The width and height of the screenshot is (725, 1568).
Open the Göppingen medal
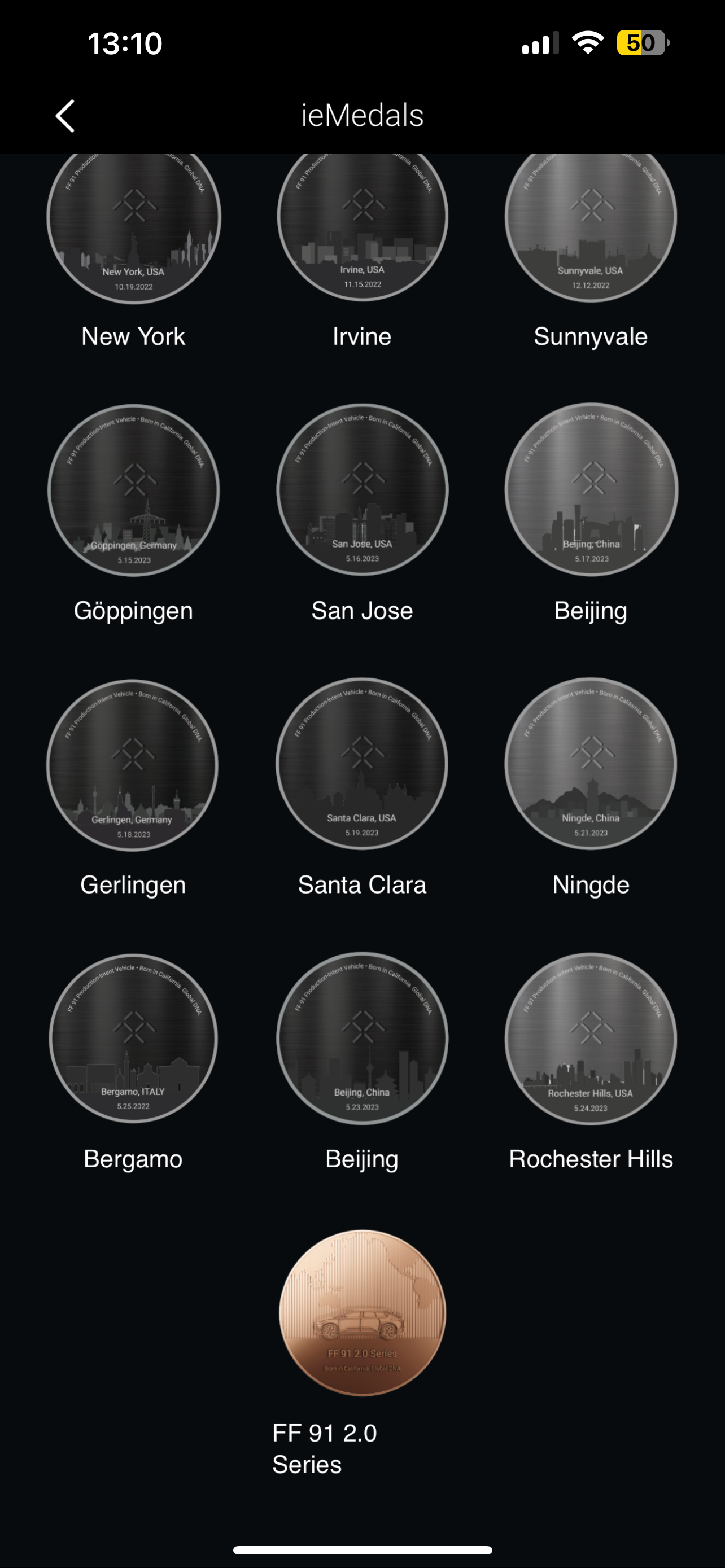pos(134,490)
